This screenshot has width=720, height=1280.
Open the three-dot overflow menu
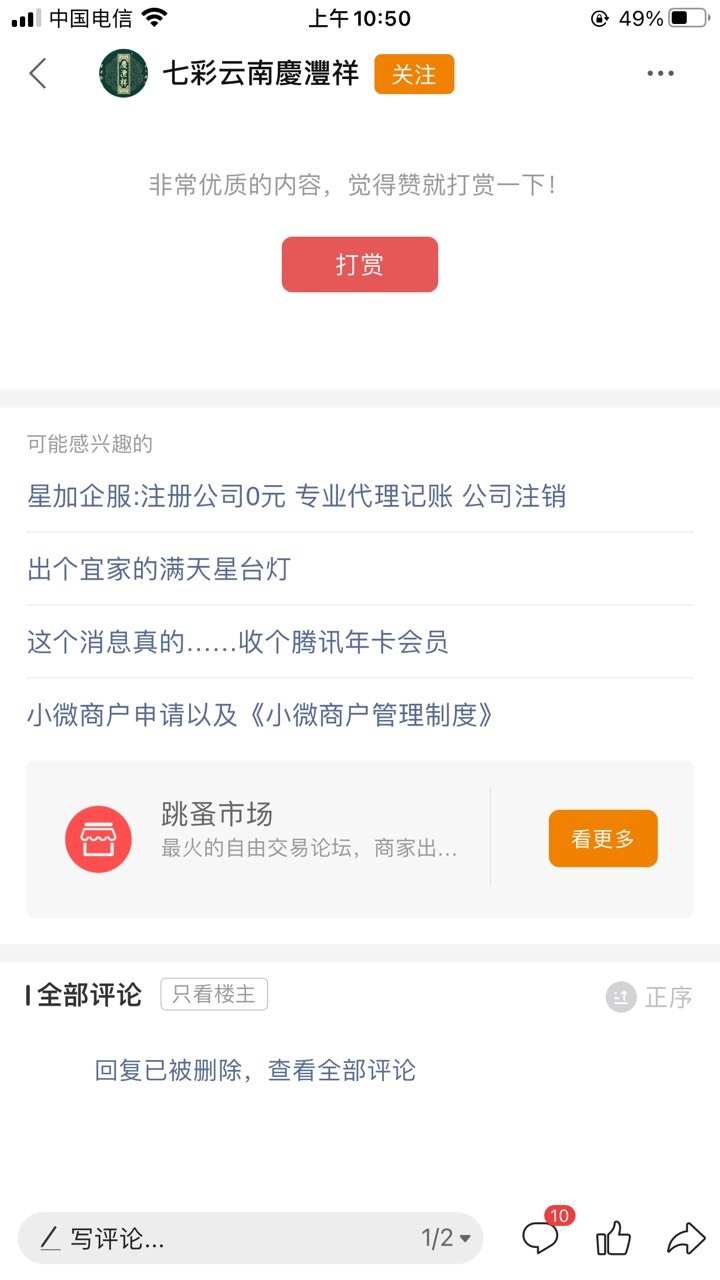click(660, 74)
